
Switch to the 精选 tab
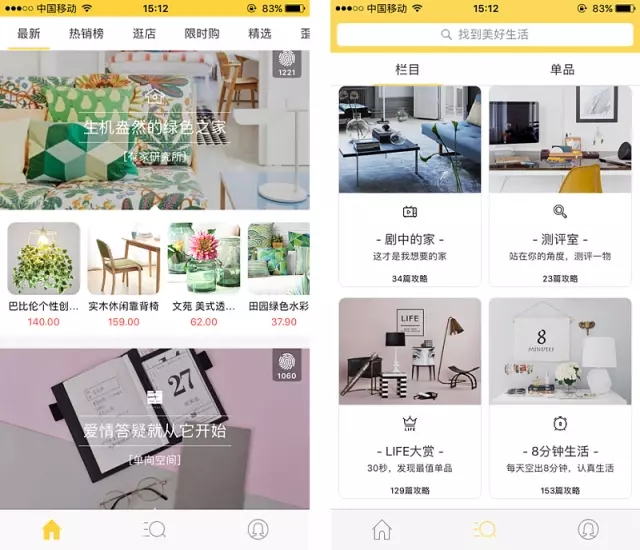pos(259,33)
